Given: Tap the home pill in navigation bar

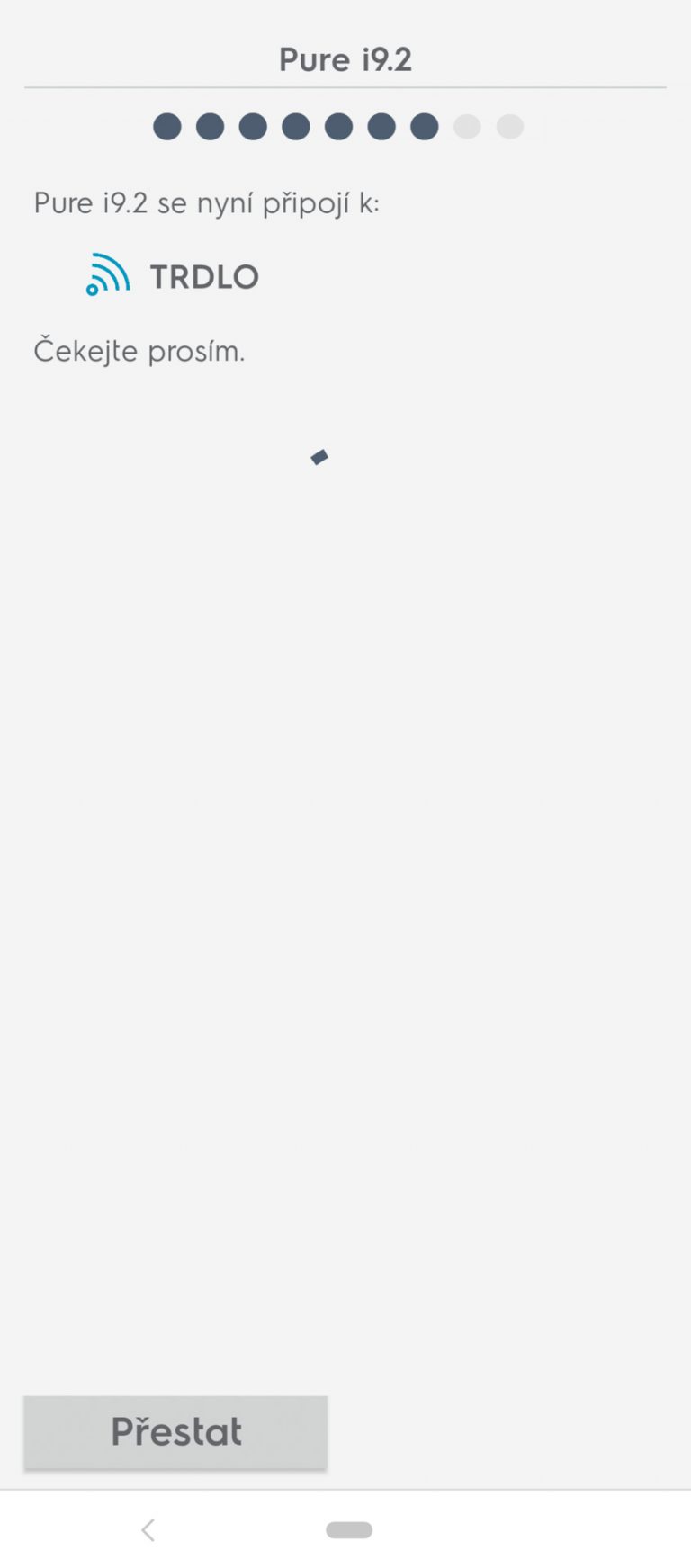Looking at the screenshot, I should pos(349,1529).
